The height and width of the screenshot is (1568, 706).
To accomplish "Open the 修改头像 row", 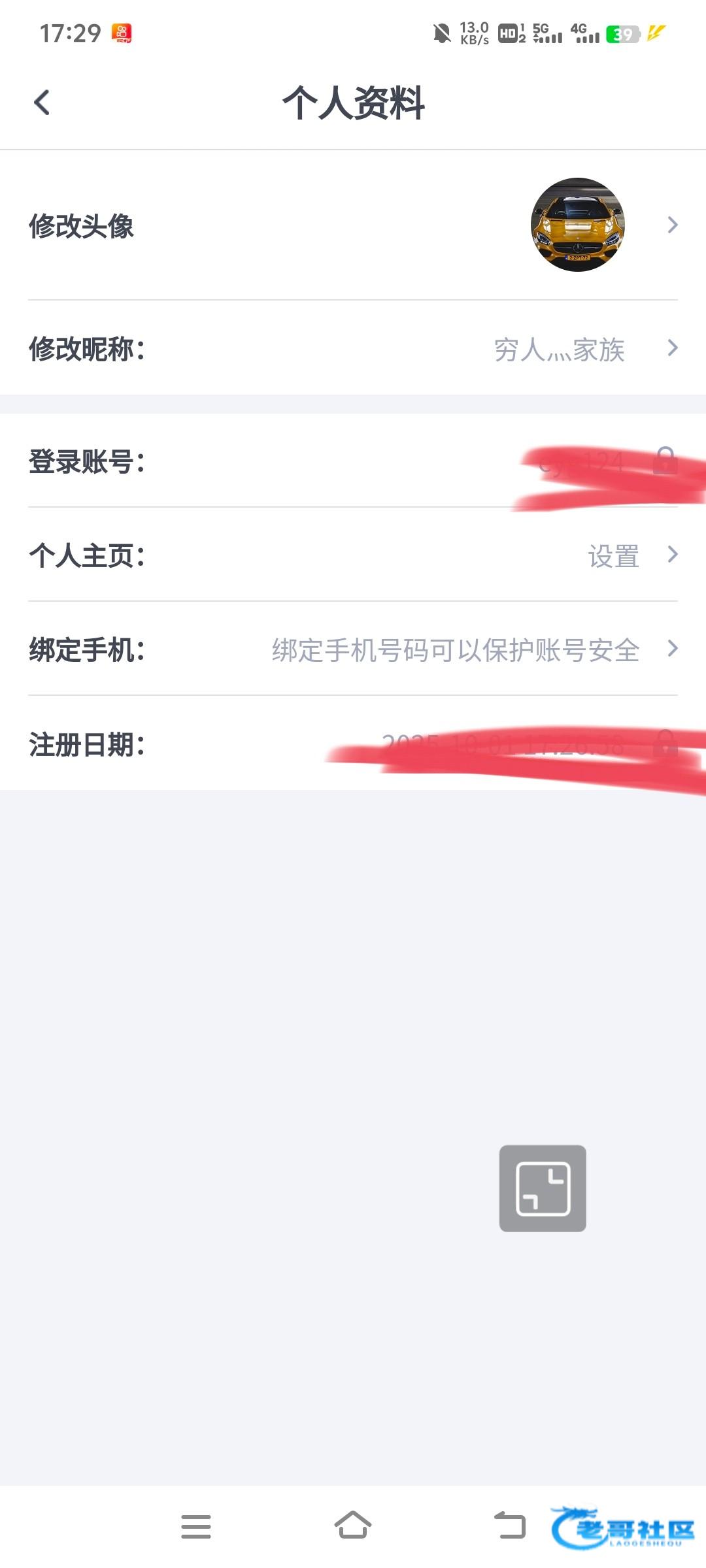I will pyautogui.click(x=353, y=225).
